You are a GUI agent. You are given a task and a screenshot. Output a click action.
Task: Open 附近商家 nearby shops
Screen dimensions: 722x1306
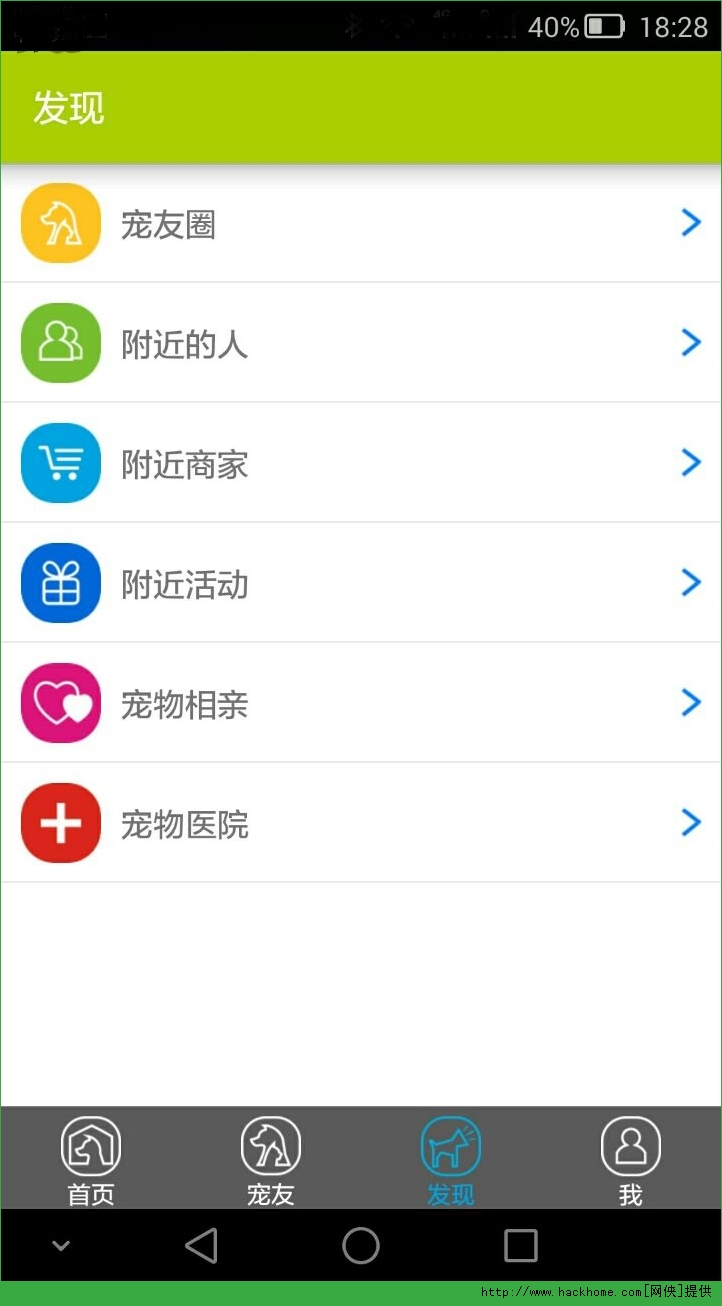[x=360, y=464]
